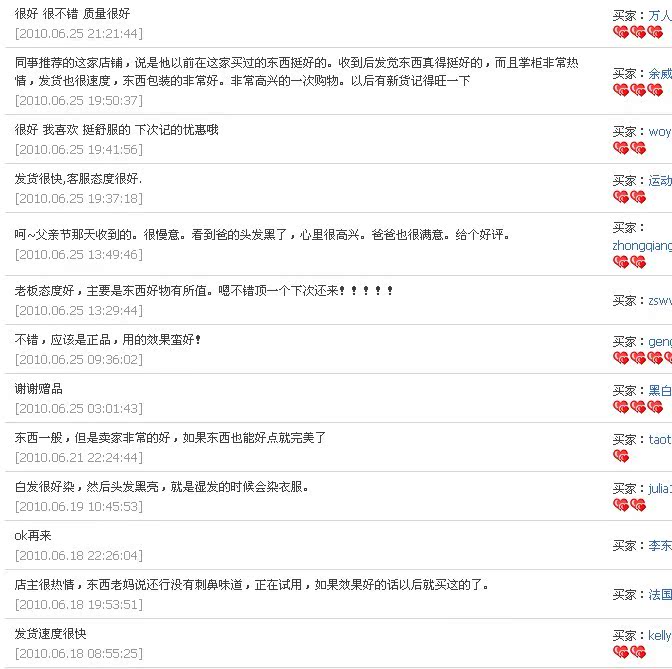The width and height of the screenshot is (672, 669).
Task: Open buyer zswv's profile link
Action: [x=660, y=300]
